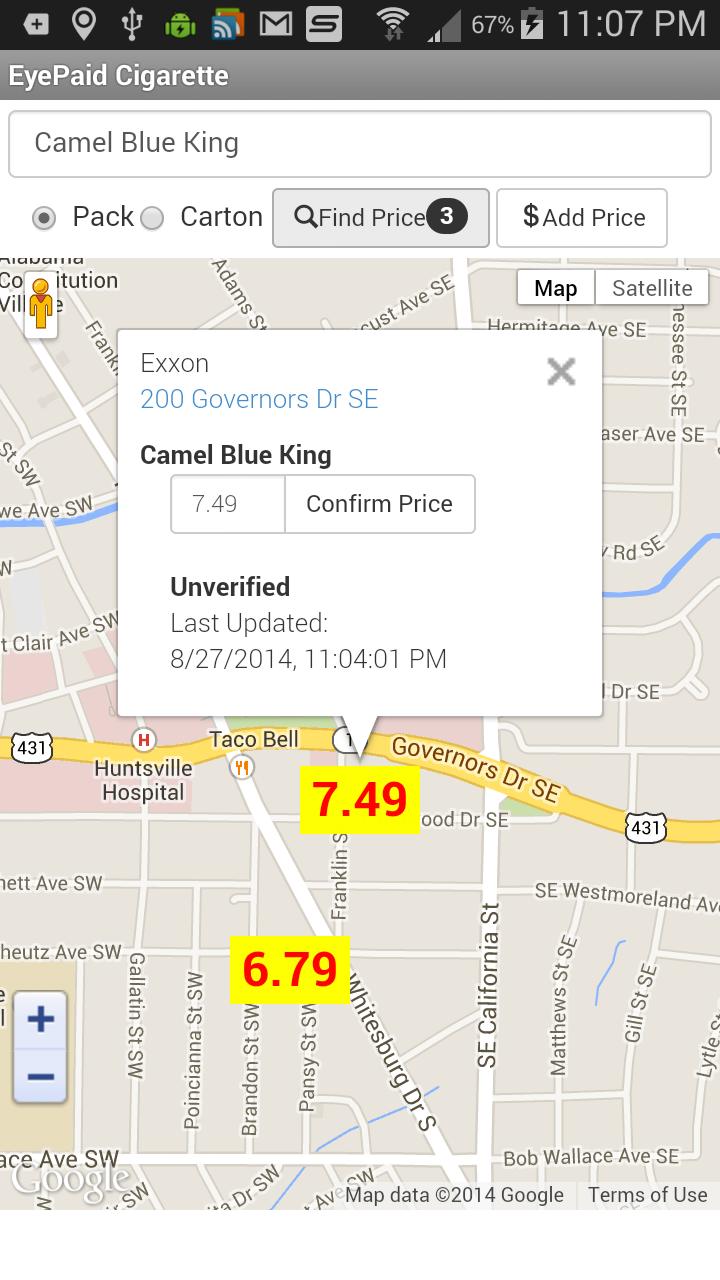Zoom out of the map
Image resolution: width=720 pixels, height=1280 pixels.
tap(40, 1076)
